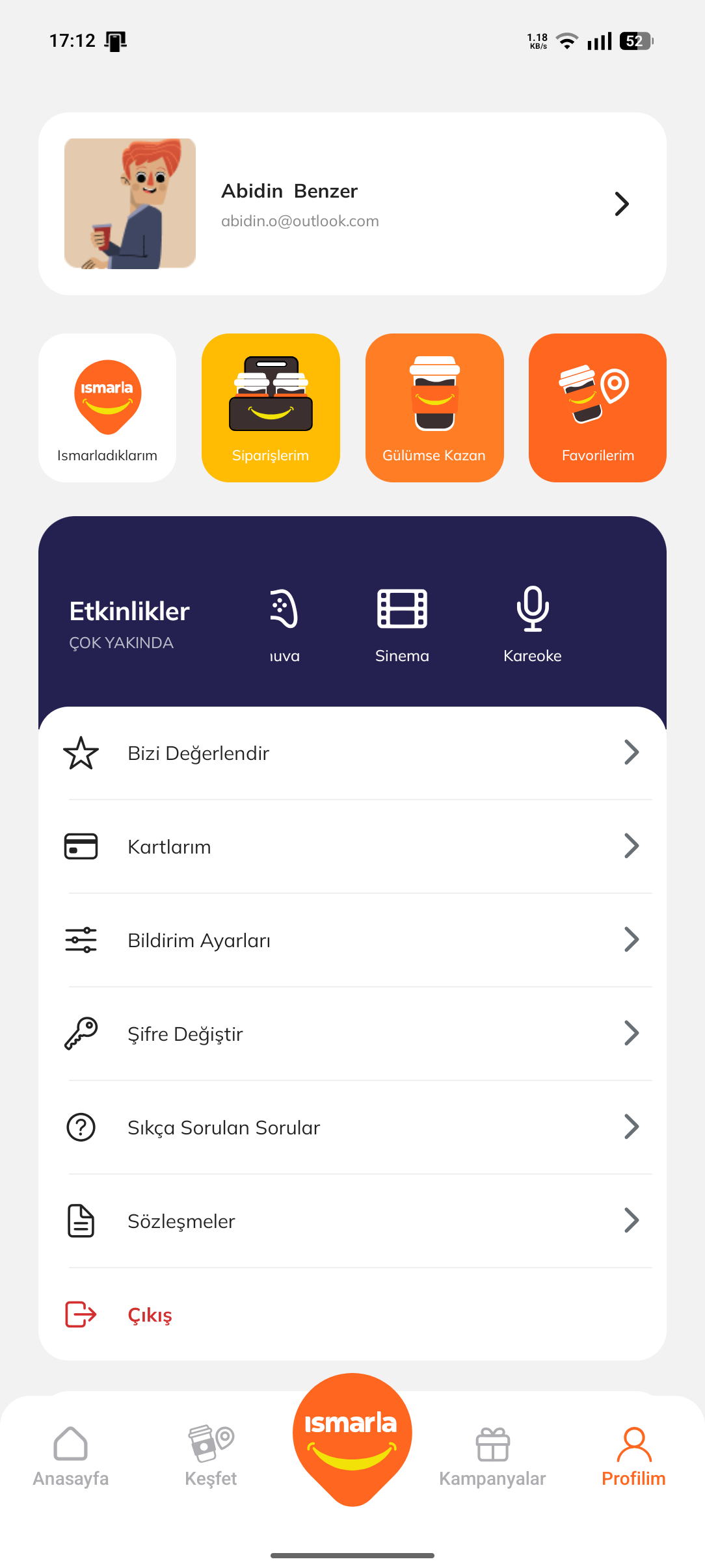Select the Kareoke microphone icon

532,610
